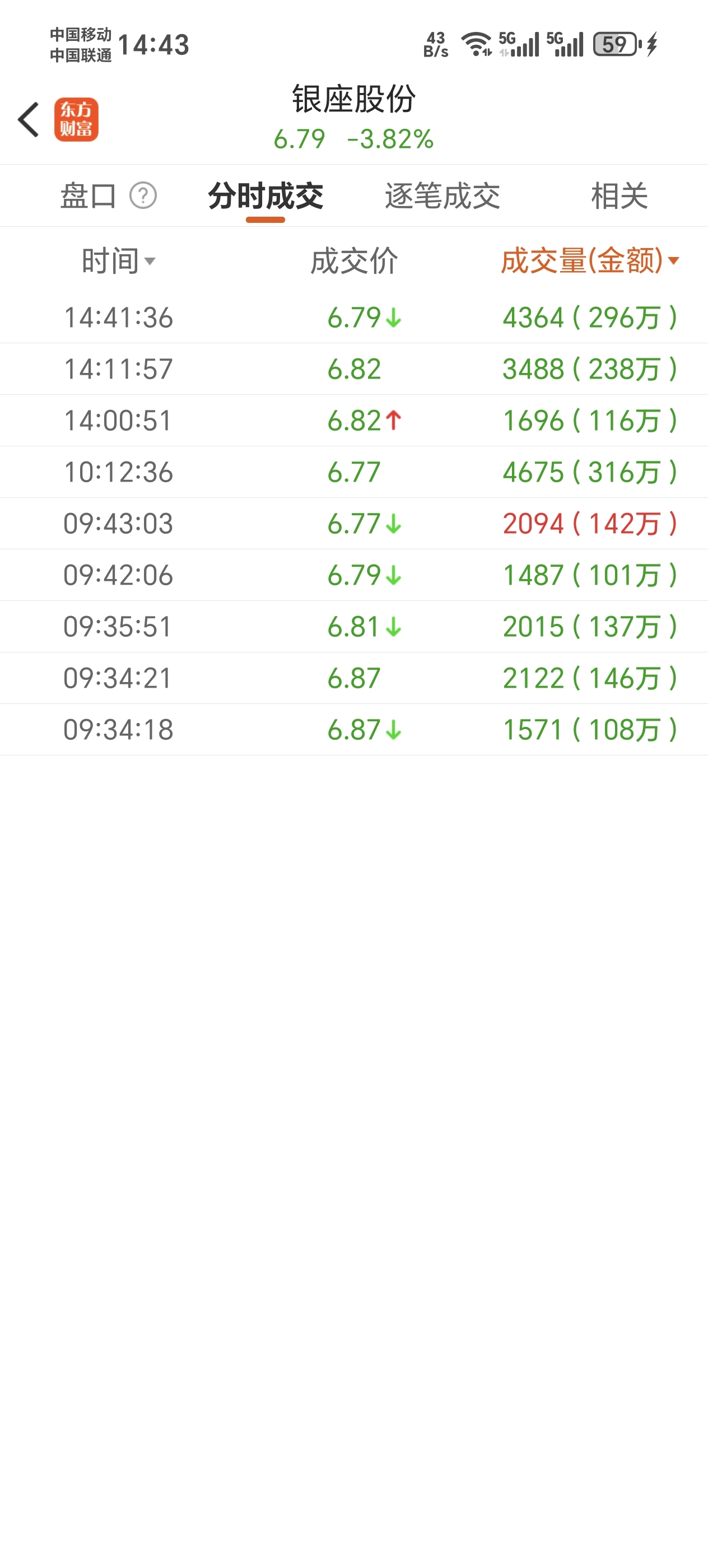Sort by 成交量(金额) column

(589, 261)
